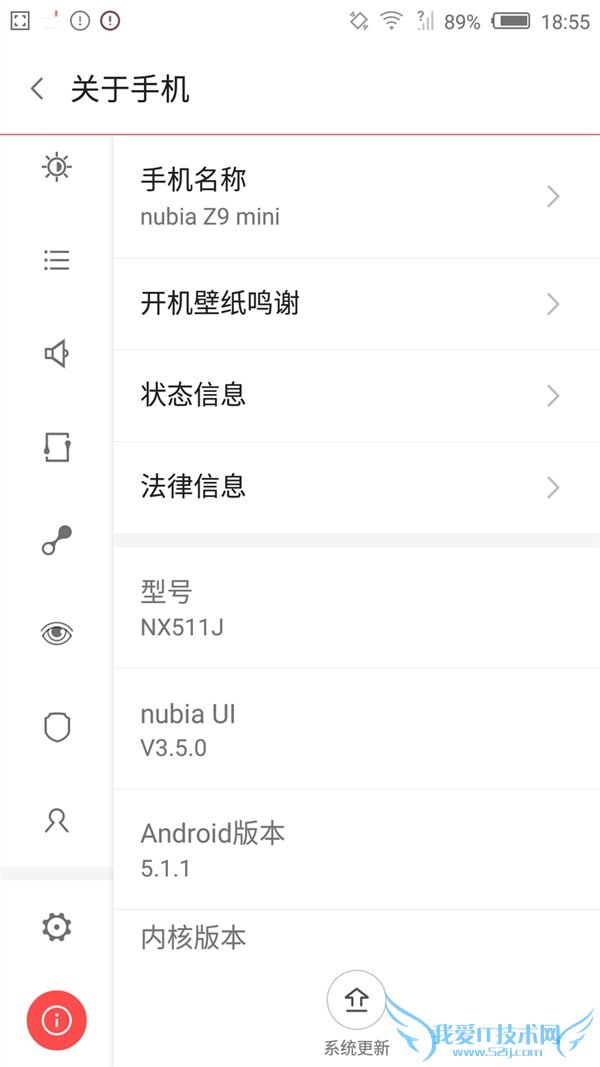Select the eye sidebar icon
The width and height of the screenshot is (600, 1067).
(x=57, y=633)
